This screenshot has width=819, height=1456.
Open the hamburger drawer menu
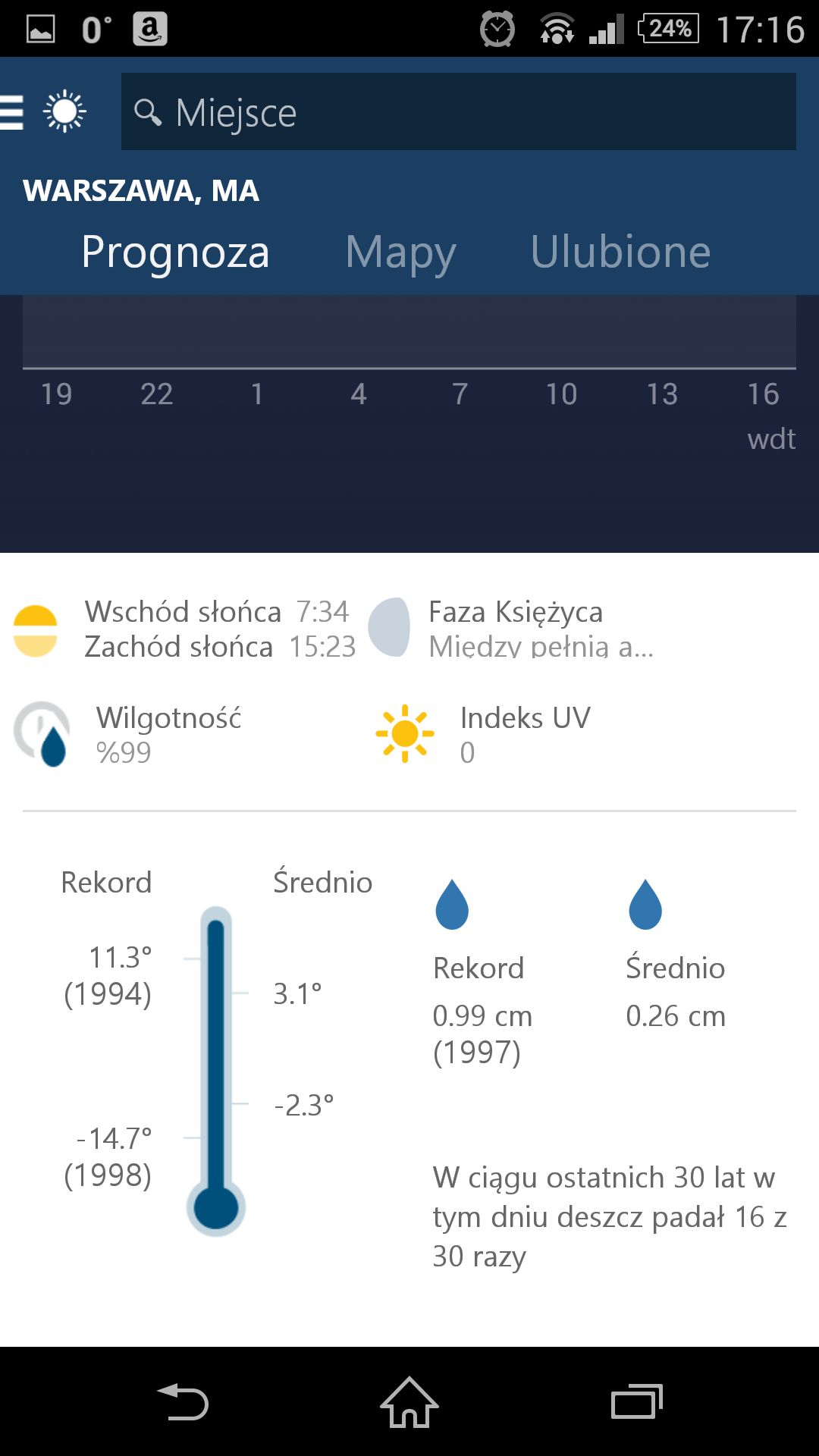(x=11, y=112)
